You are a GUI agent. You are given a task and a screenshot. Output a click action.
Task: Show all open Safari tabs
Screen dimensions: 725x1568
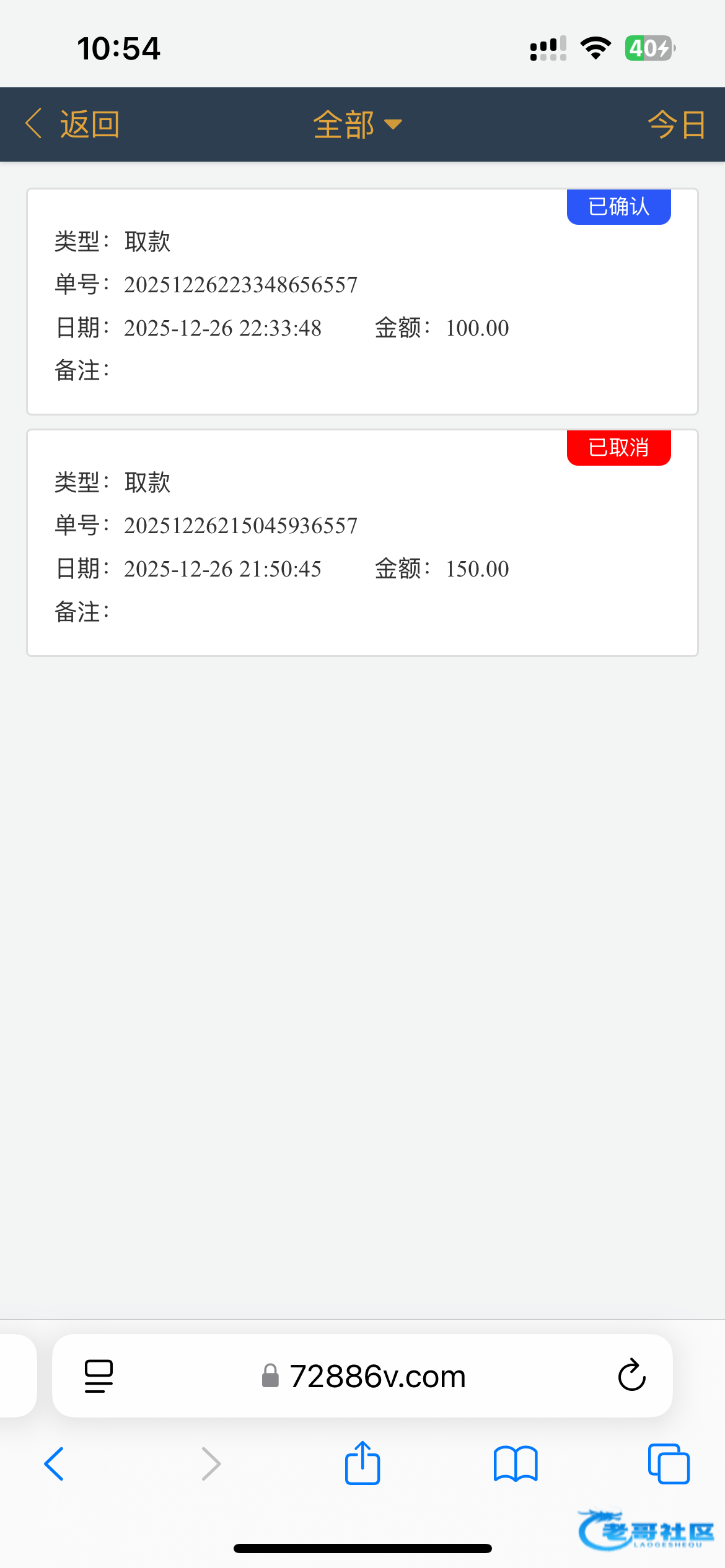click(x=669, y=1464)
